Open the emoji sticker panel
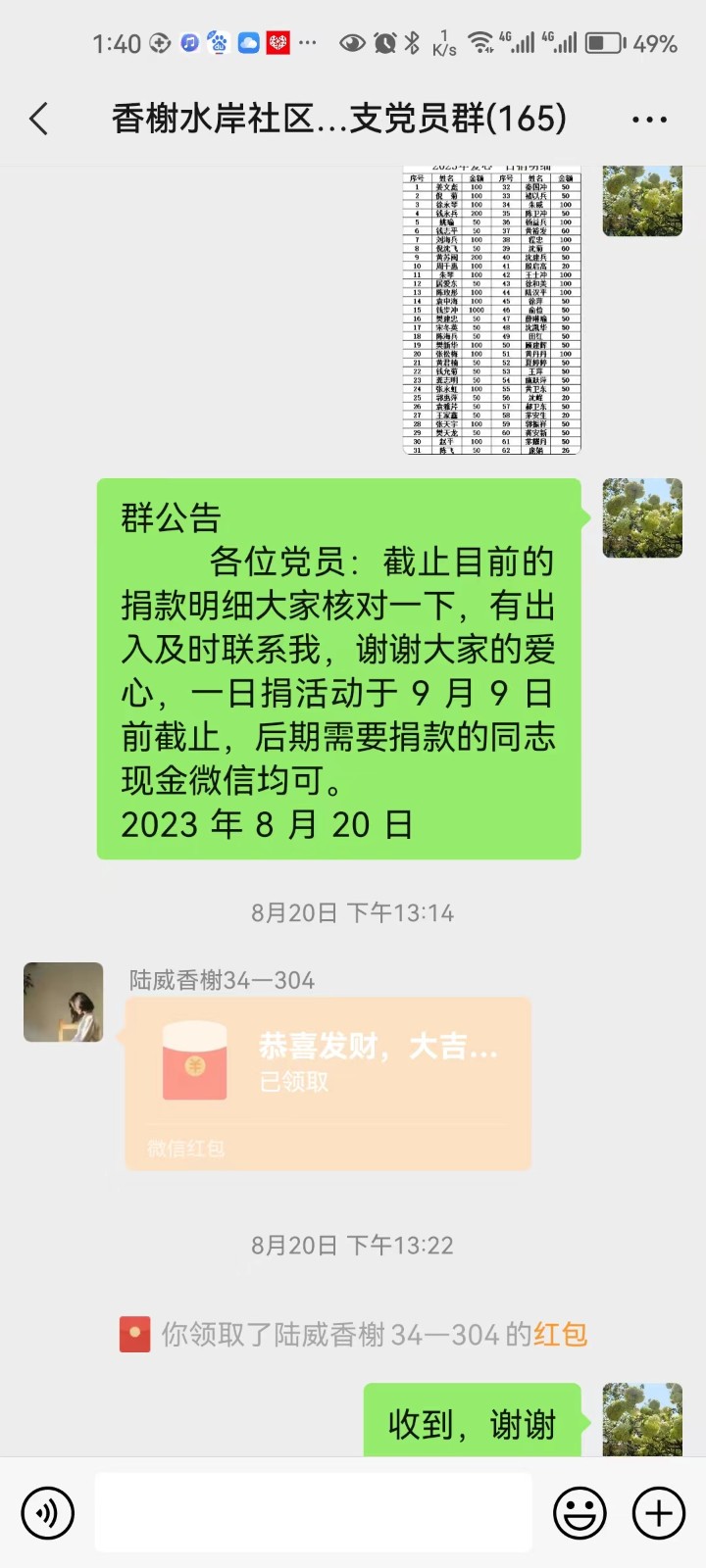 [580, 1512]
